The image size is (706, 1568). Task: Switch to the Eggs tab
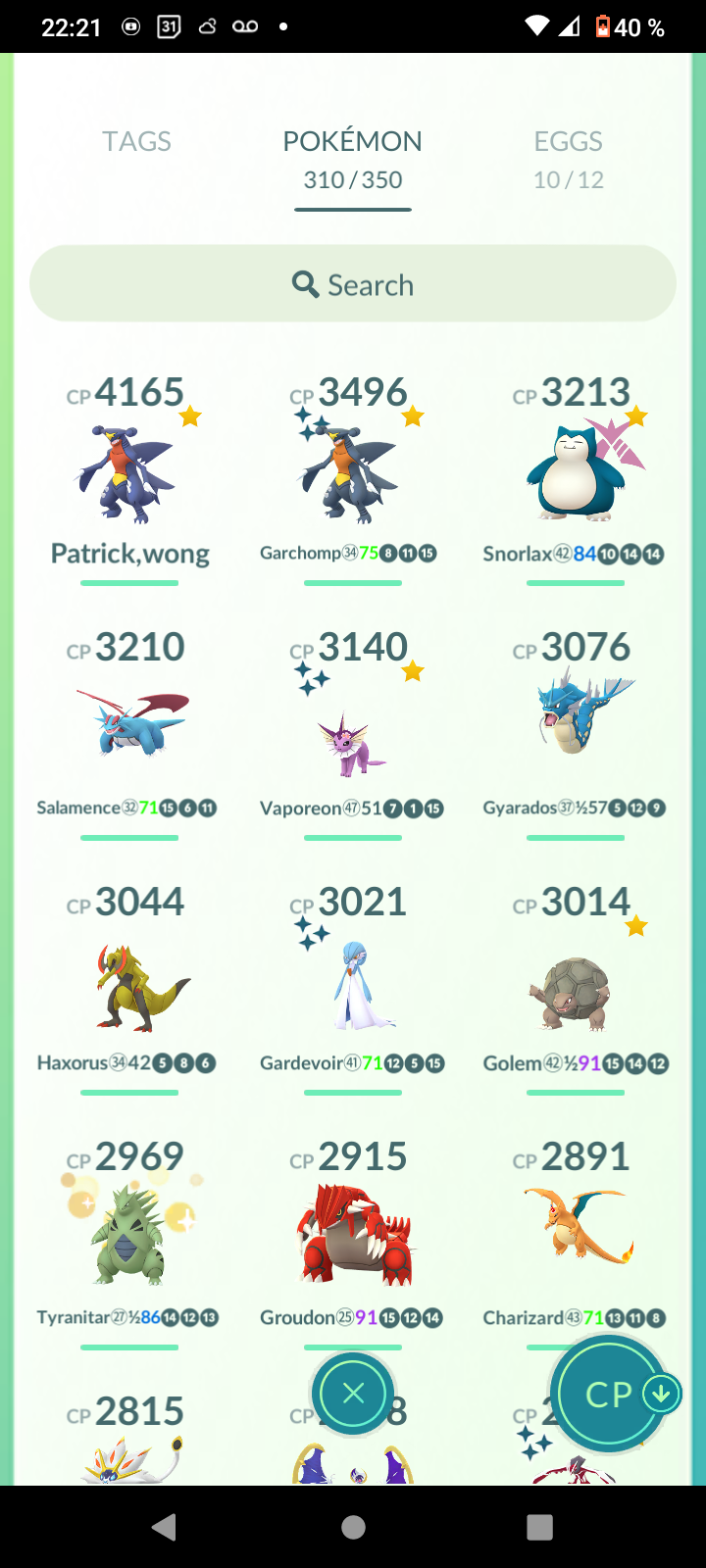tap(568, 158)
